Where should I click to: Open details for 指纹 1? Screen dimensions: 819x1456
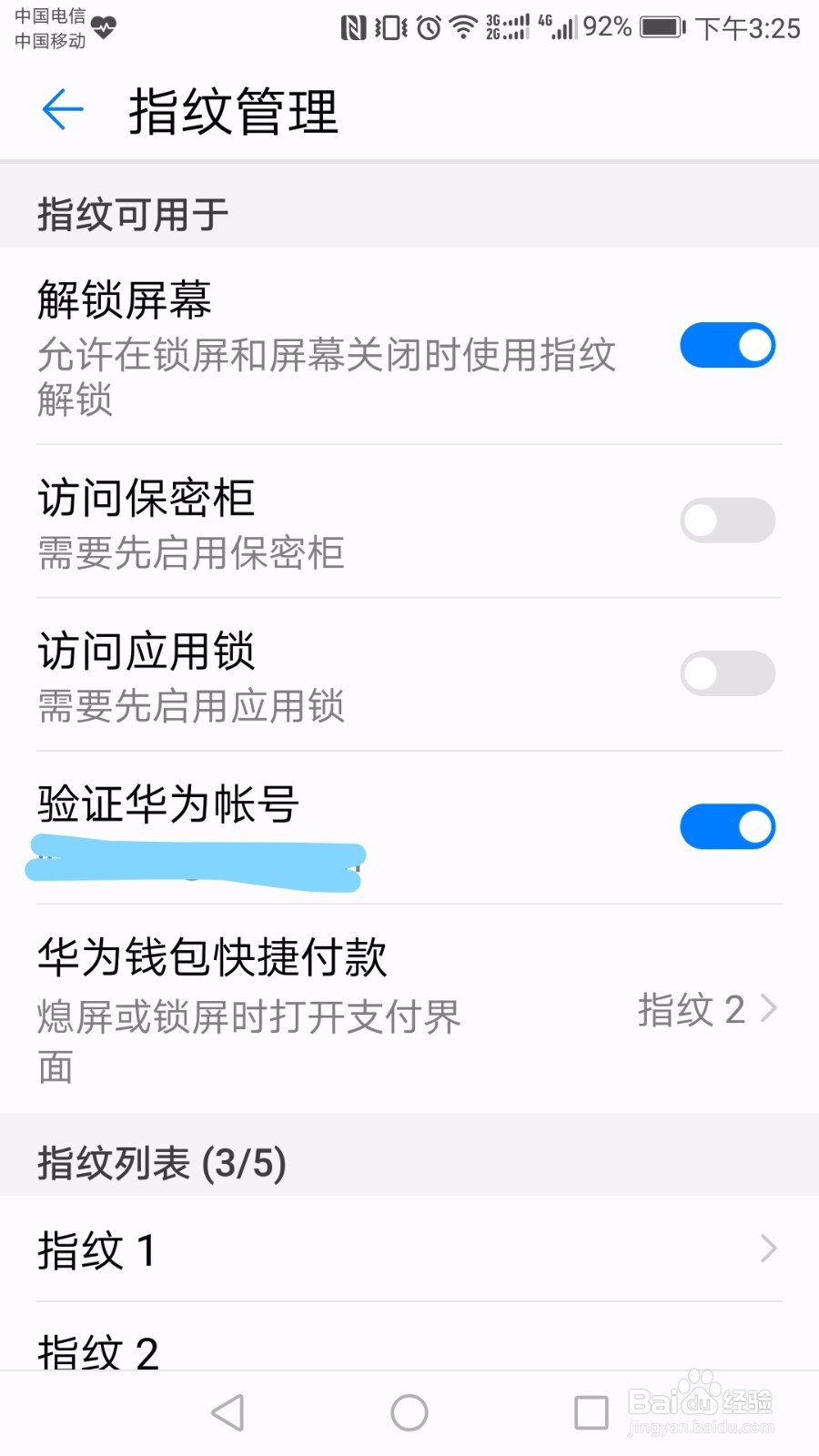point(409,1250)
